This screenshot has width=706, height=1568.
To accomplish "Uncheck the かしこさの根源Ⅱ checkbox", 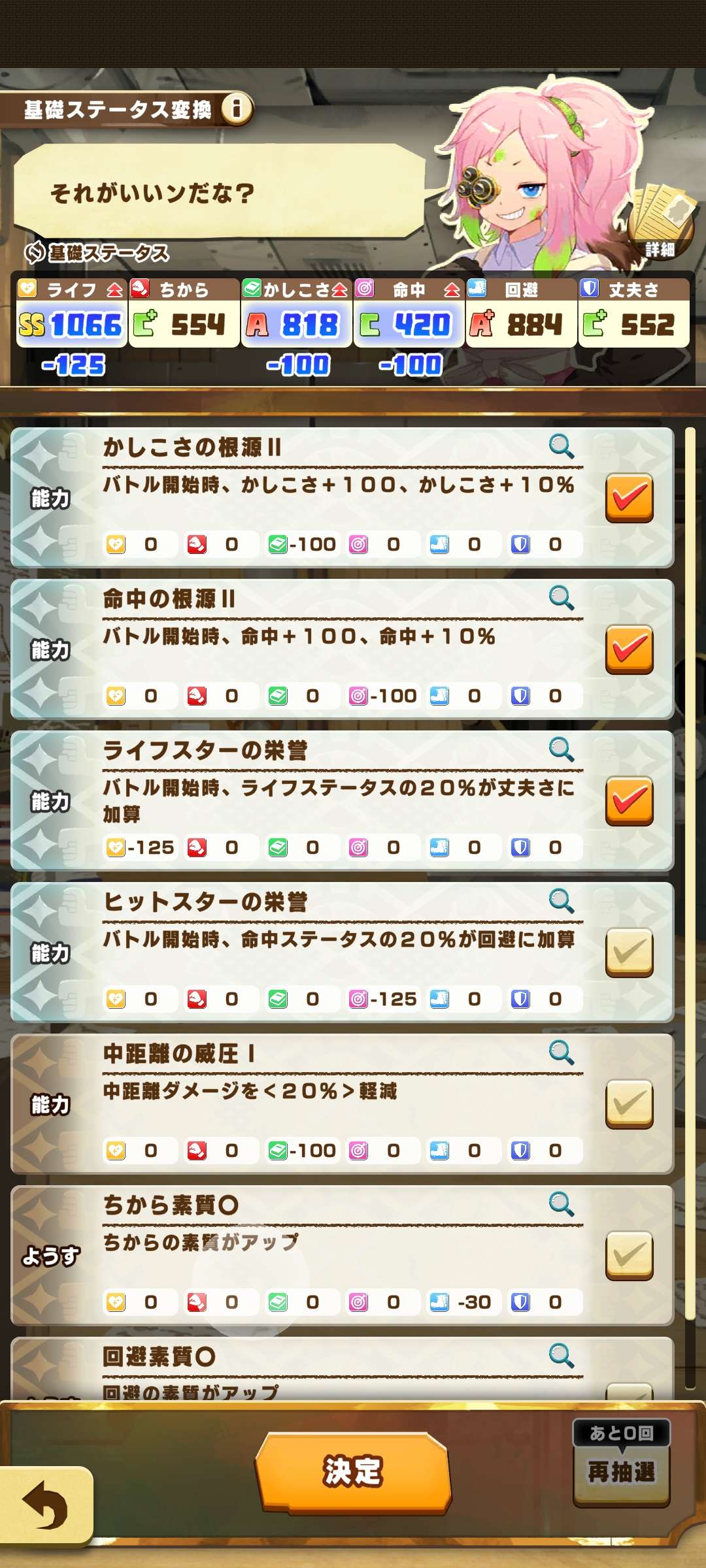I will pos(629,498).
